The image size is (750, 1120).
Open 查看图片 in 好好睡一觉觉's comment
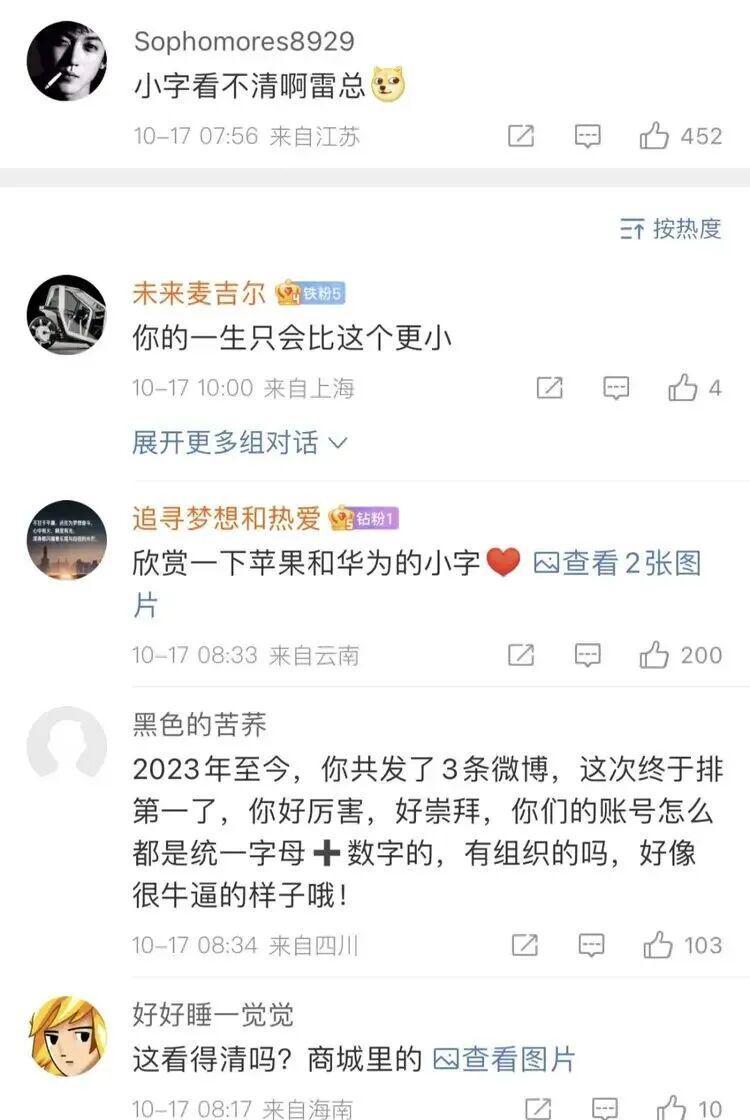(505, 1059)
